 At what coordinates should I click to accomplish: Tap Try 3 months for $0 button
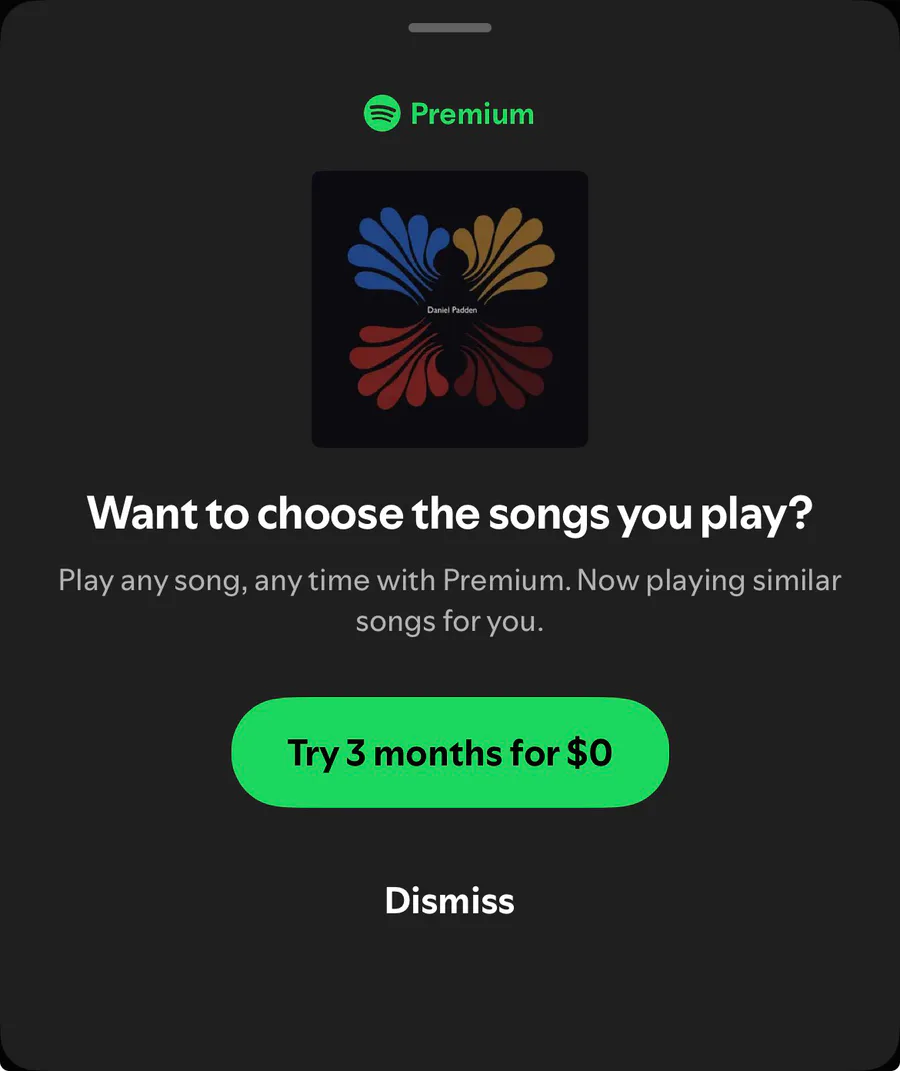pos(449,752)
